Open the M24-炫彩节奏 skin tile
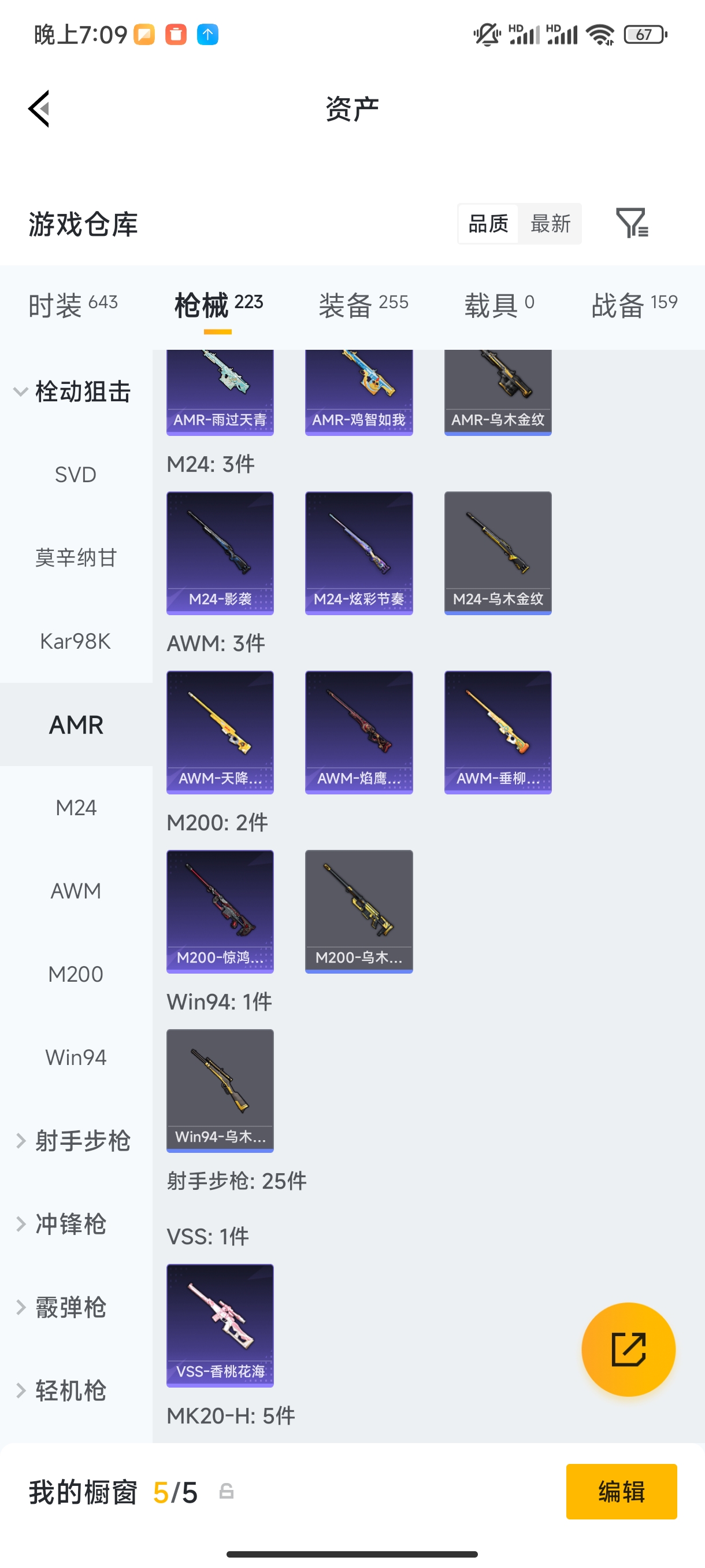This screenshot has width=705, height=1568. click(x=358, y=553)
